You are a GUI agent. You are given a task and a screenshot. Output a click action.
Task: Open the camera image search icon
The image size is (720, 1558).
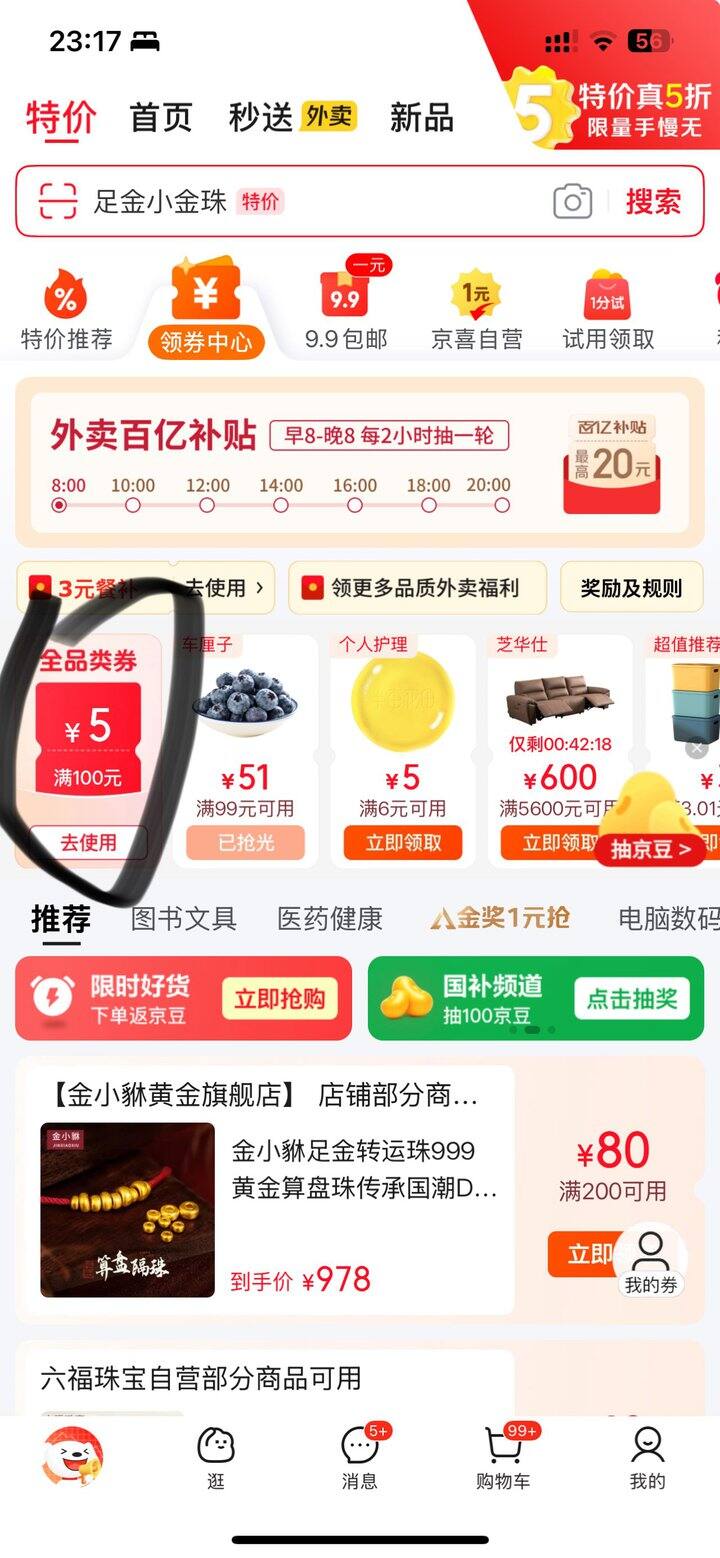pos(571,201)
